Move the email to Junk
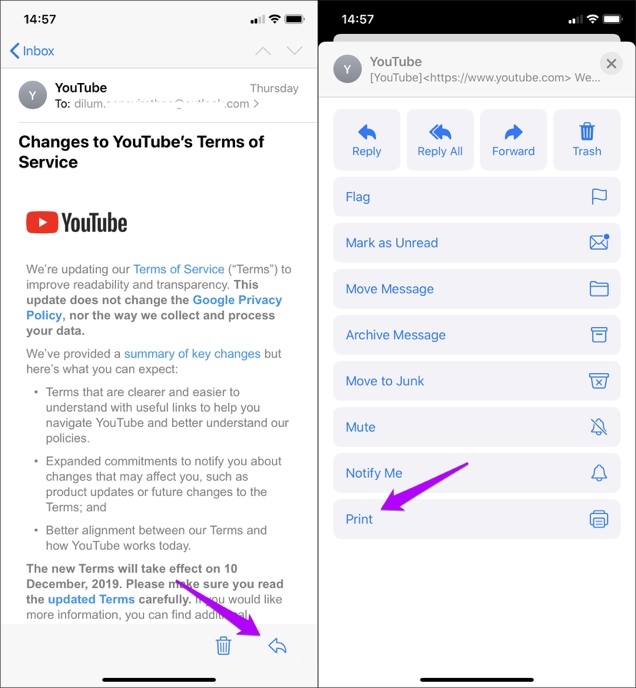This screenshot has height=688, width=636. click(x=476, y=381)
